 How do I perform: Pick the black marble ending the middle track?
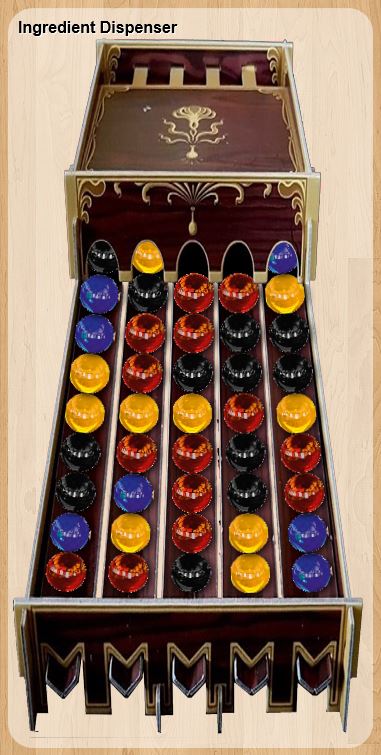coord(191,572)
